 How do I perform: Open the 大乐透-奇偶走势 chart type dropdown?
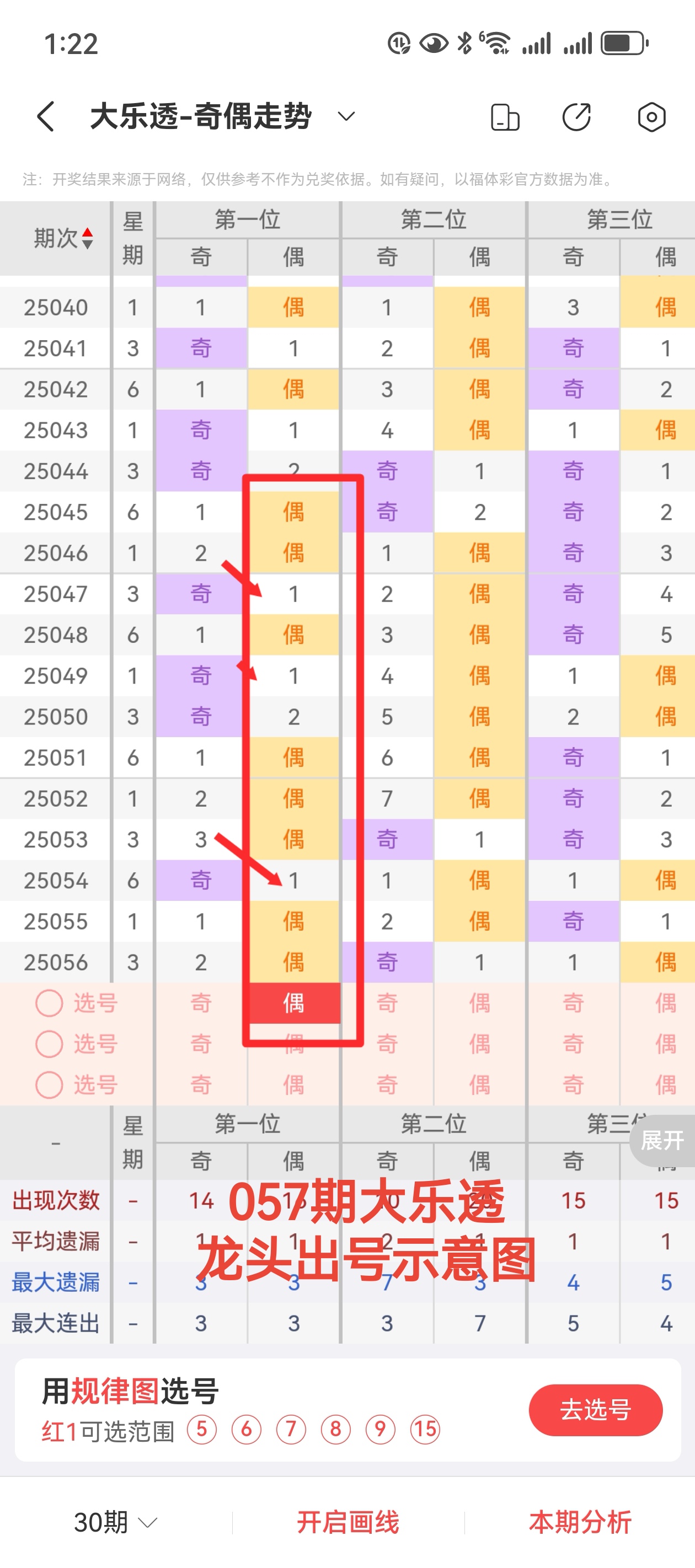346,116
